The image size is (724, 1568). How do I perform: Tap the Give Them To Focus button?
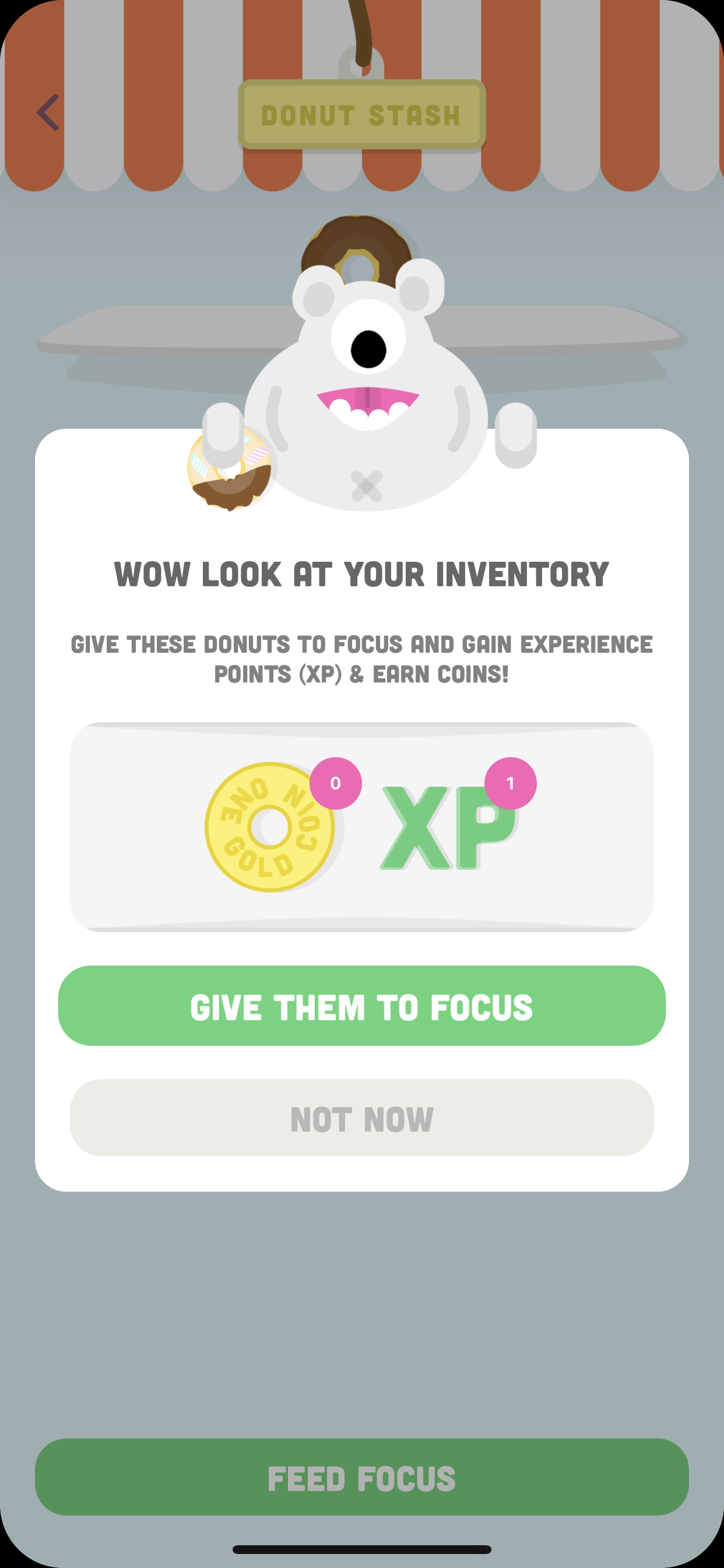click(x=361, y=1006)
